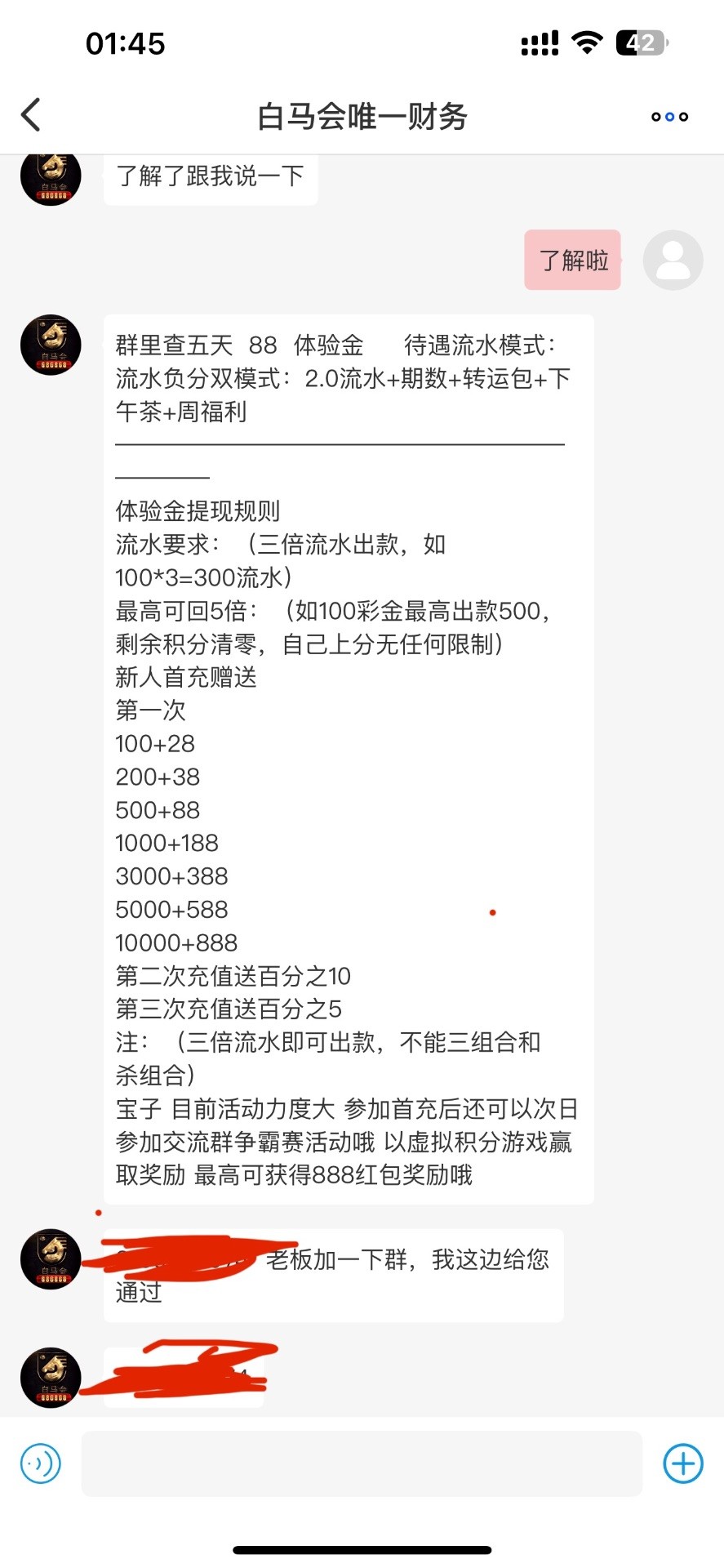Open the three-dot chat options menu
This screenshot has height=1568, width=724.
tap(669, 117)
